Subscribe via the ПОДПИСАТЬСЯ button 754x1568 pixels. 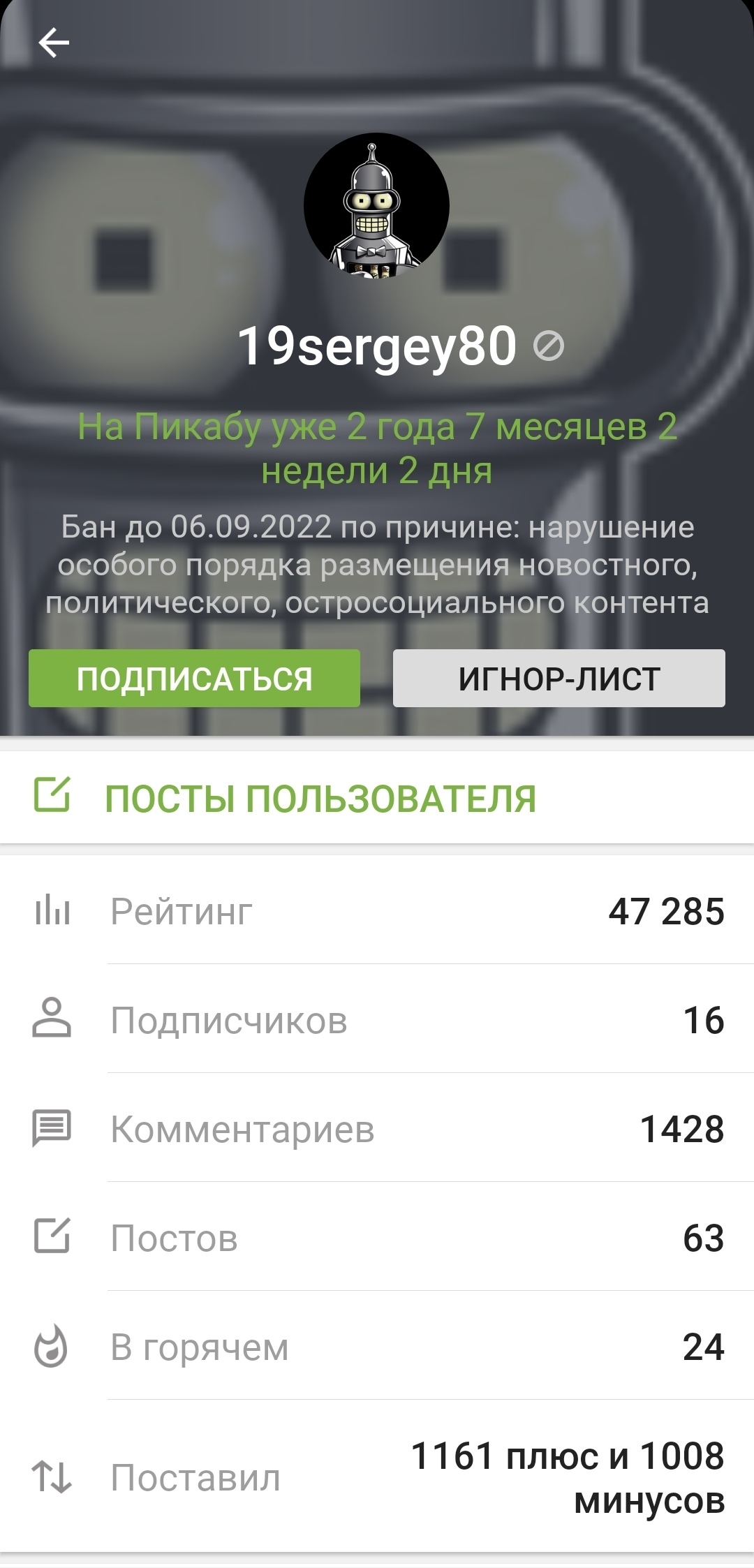(x=194, y=679)
